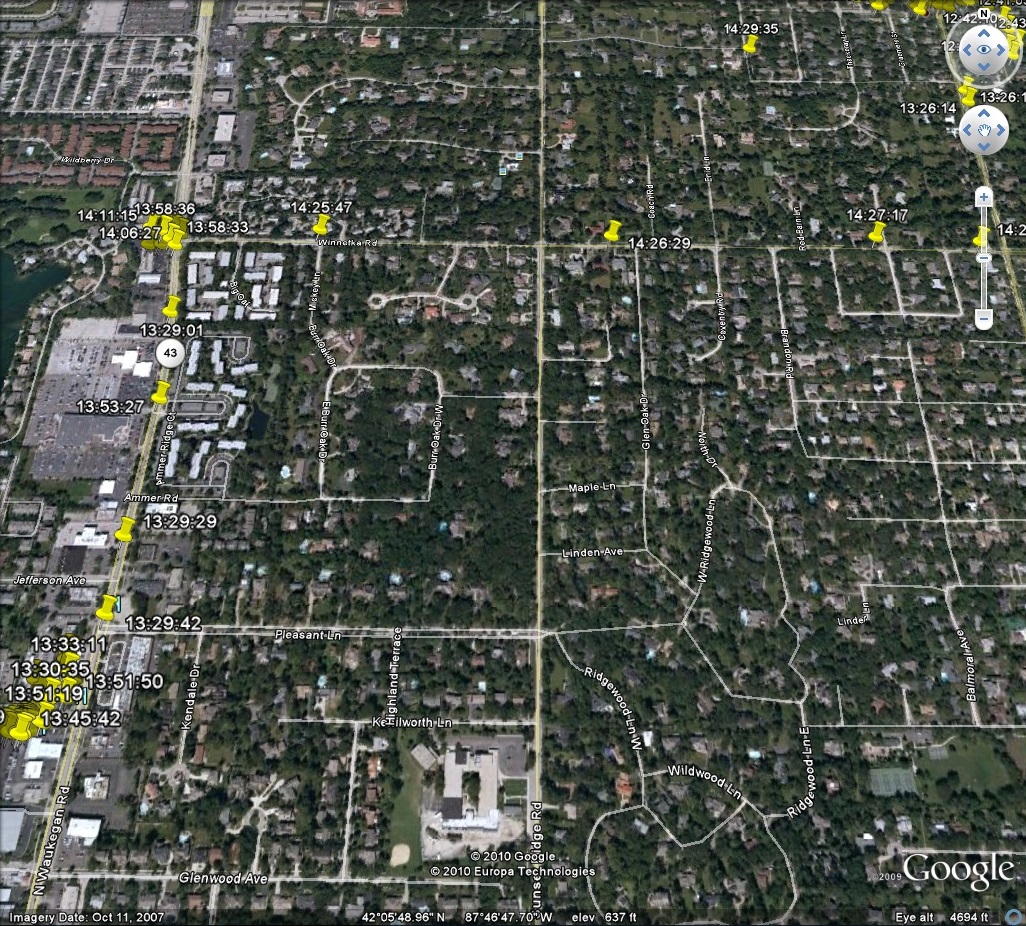The height and width of the screenshot is (926, 1026).
Task: Open the 13:53:27 pushpin
Action: click(x=161, y=392)
